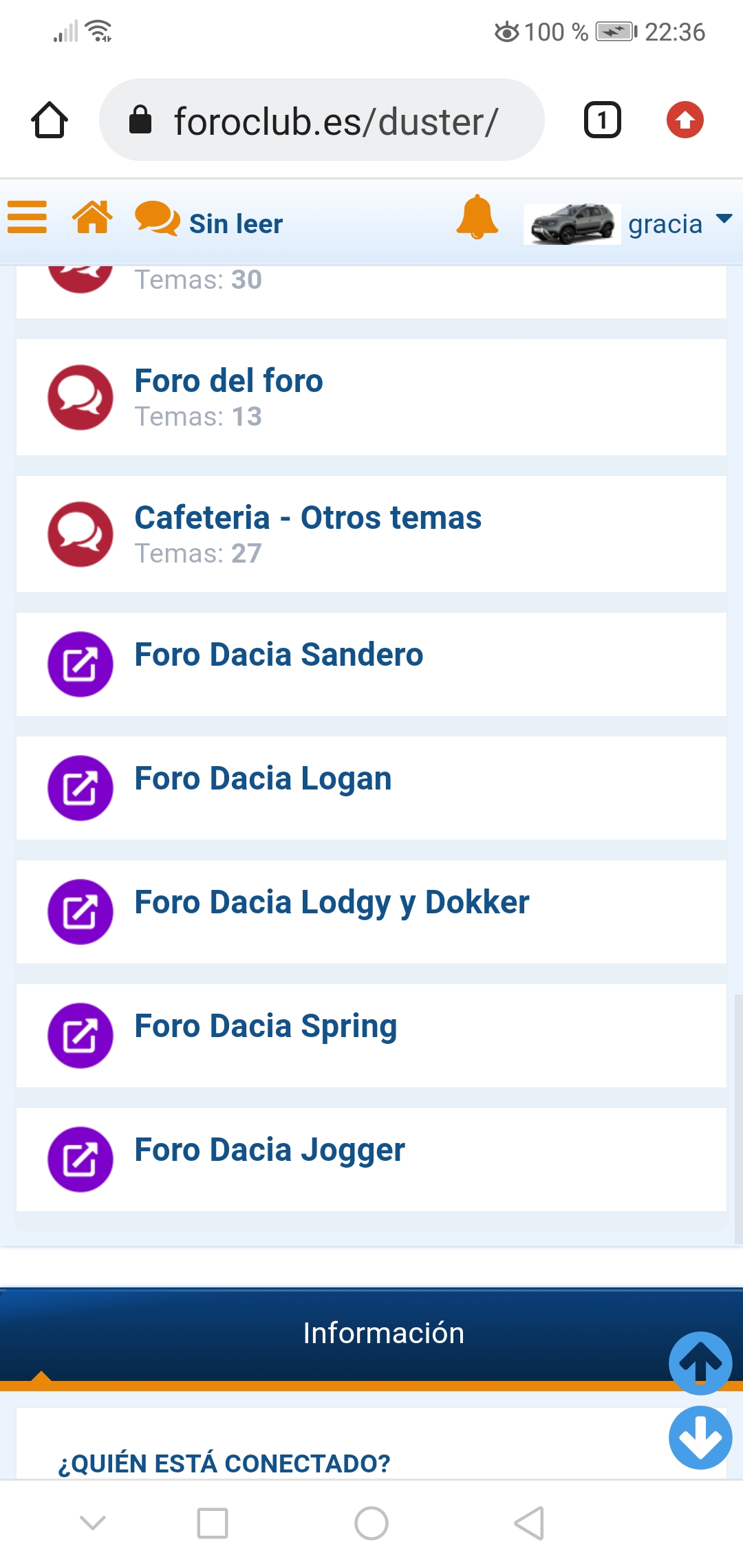Go to Foro Dacia Spring

(266, 1027)
